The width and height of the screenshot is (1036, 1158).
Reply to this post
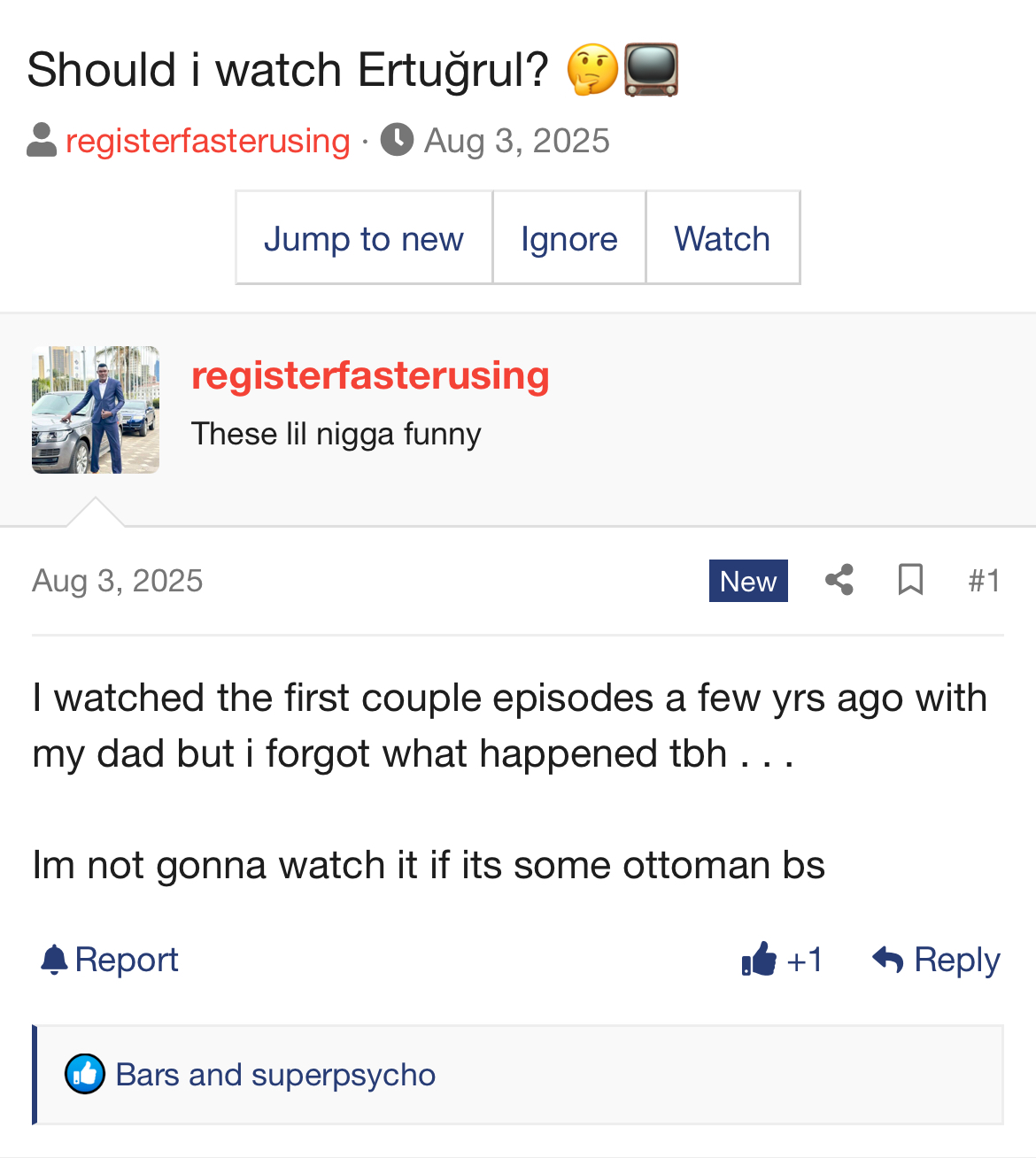click(937, 960)
